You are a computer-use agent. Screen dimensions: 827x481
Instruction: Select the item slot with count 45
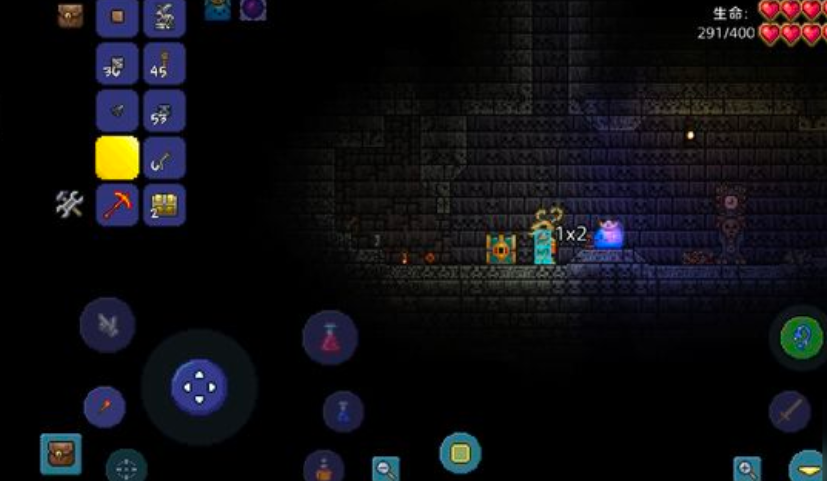164,63
